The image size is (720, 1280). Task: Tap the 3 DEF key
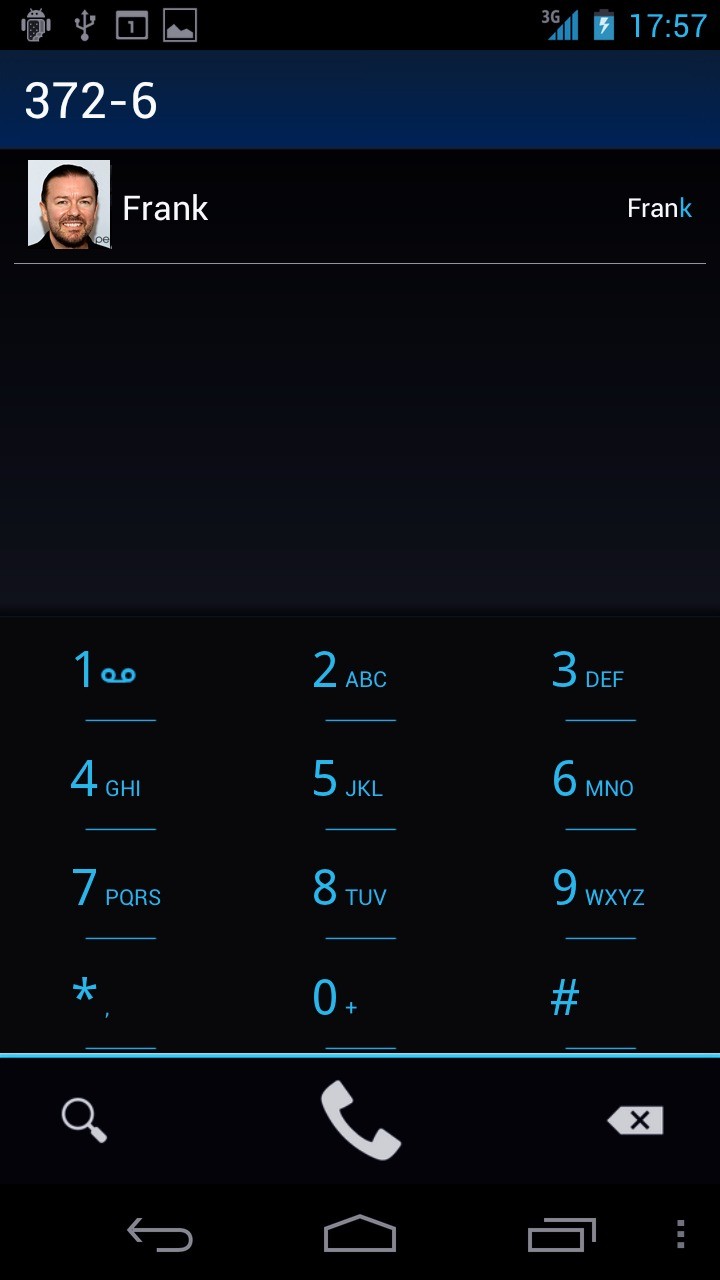coord(600,671)
